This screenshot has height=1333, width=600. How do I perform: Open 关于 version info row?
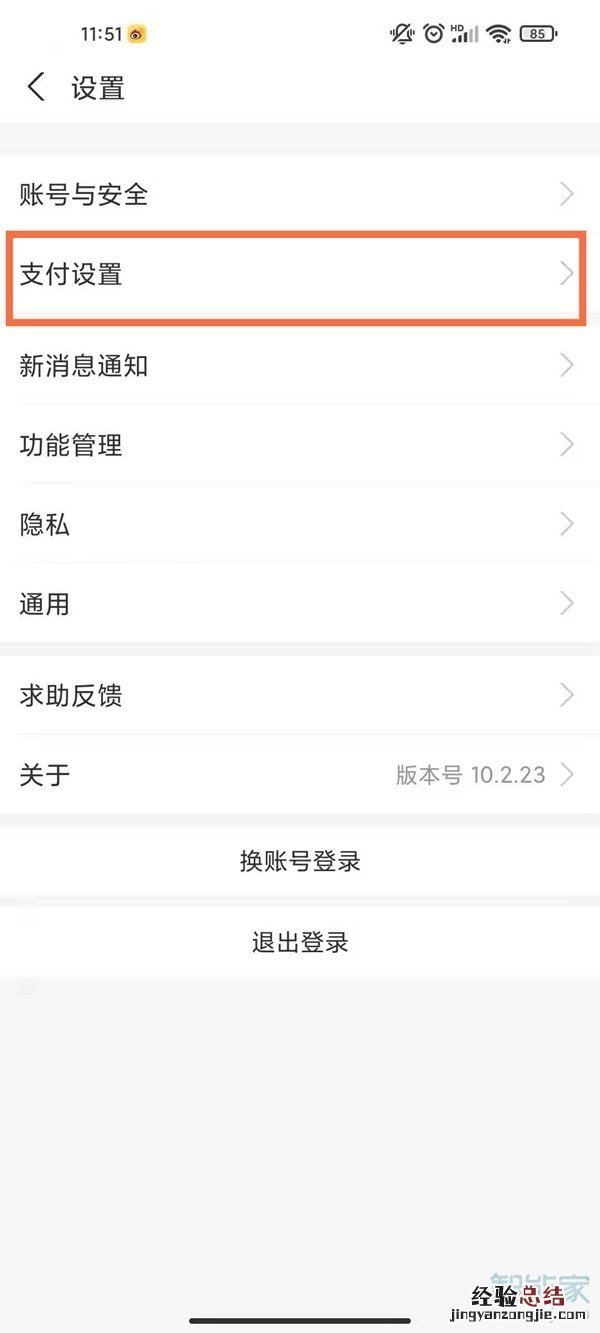pyautogui.click(x=300, y=775)
